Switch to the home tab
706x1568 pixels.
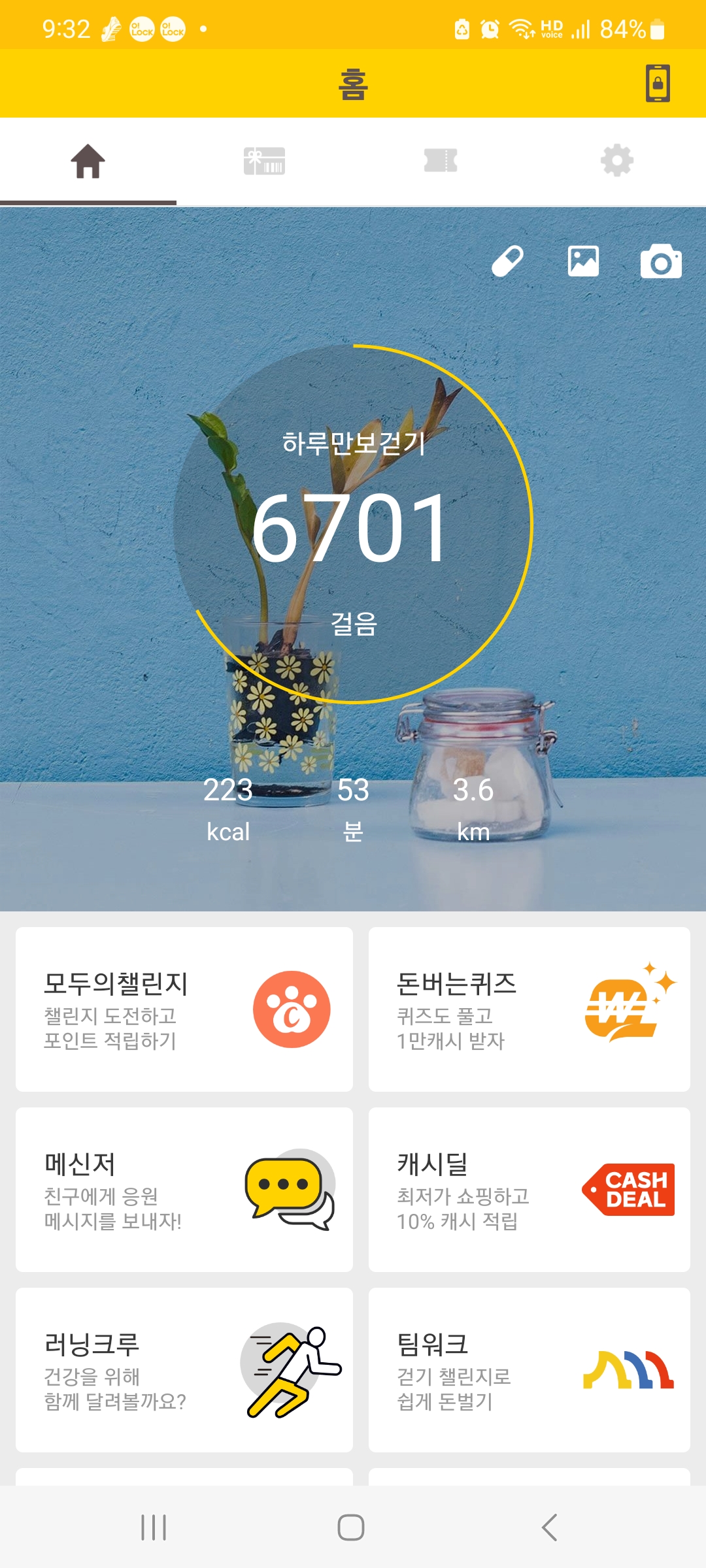88,161
